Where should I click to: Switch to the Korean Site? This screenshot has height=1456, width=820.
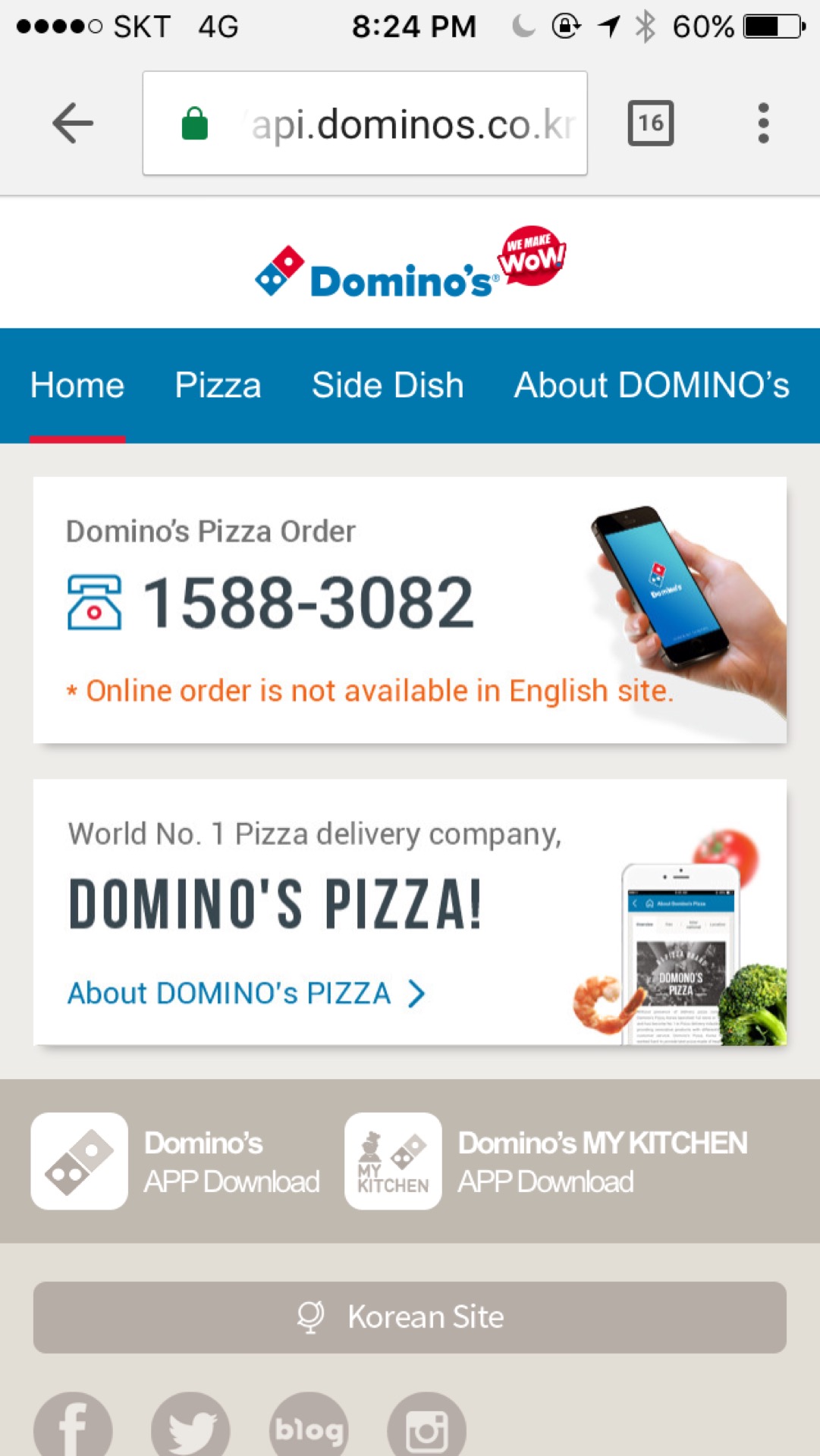point(410,1317)
